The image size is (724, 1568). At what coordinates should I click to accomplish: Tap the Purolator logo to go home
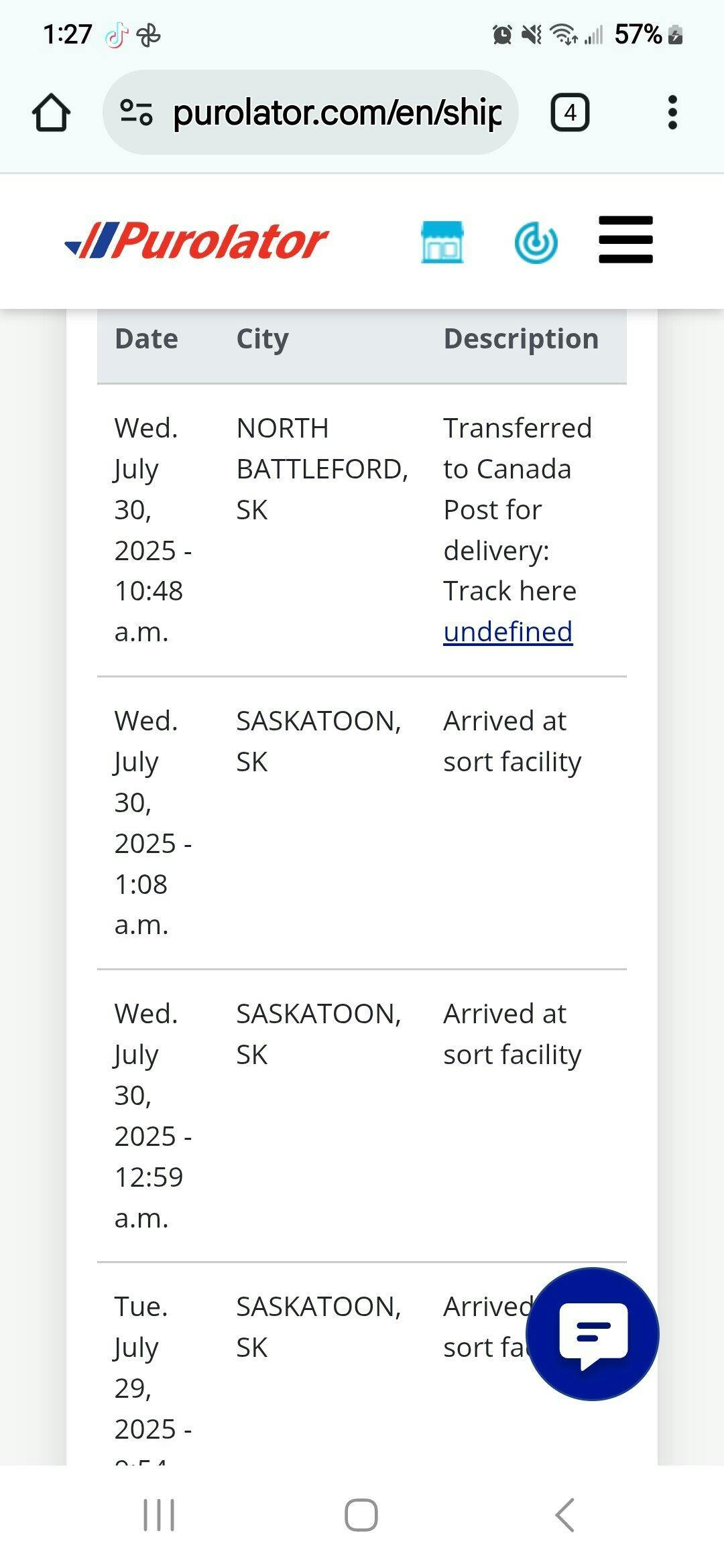pyautogui.click(x=196, y=241)
